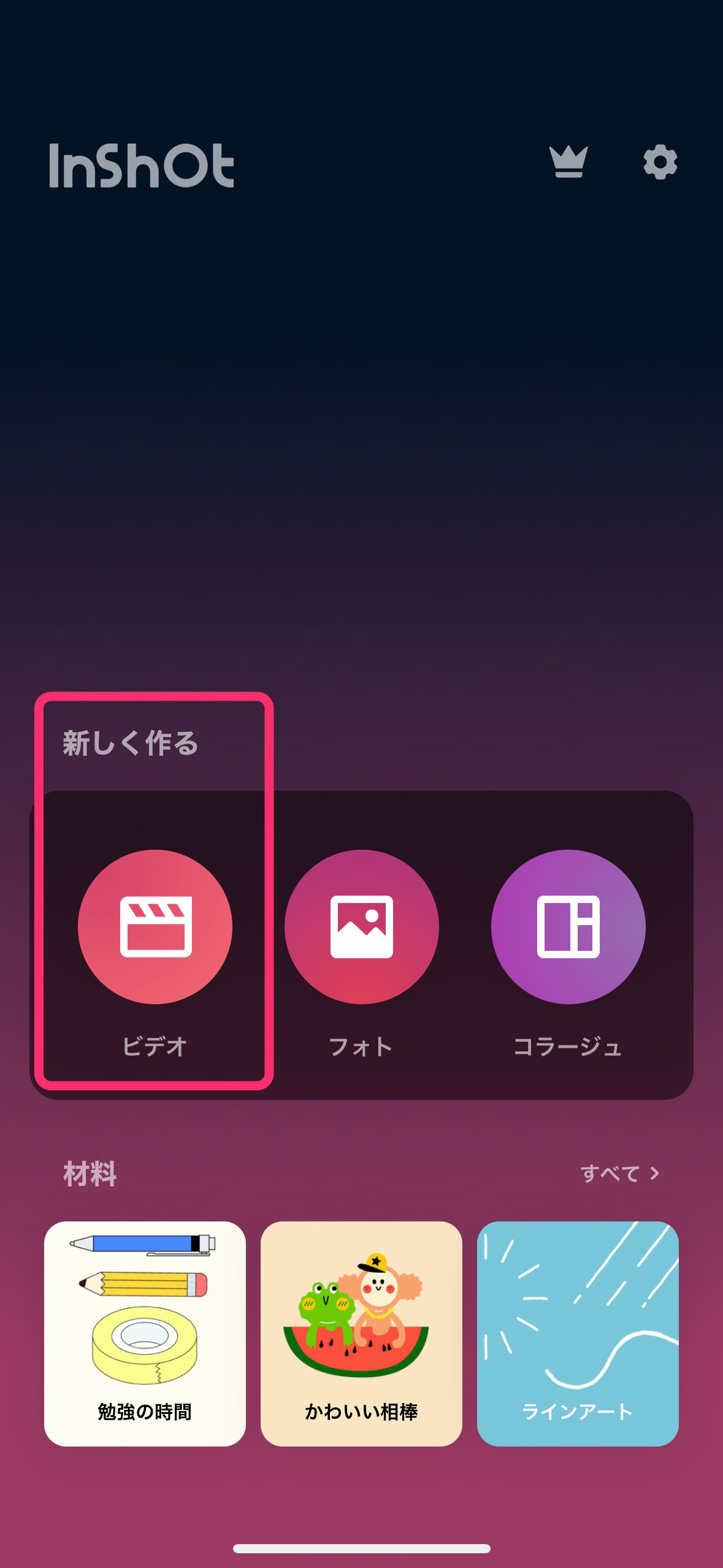The image size is (723, 1568).
Task: Open the 勉強の時間 sticker pack
Action: pos(145,1334)
